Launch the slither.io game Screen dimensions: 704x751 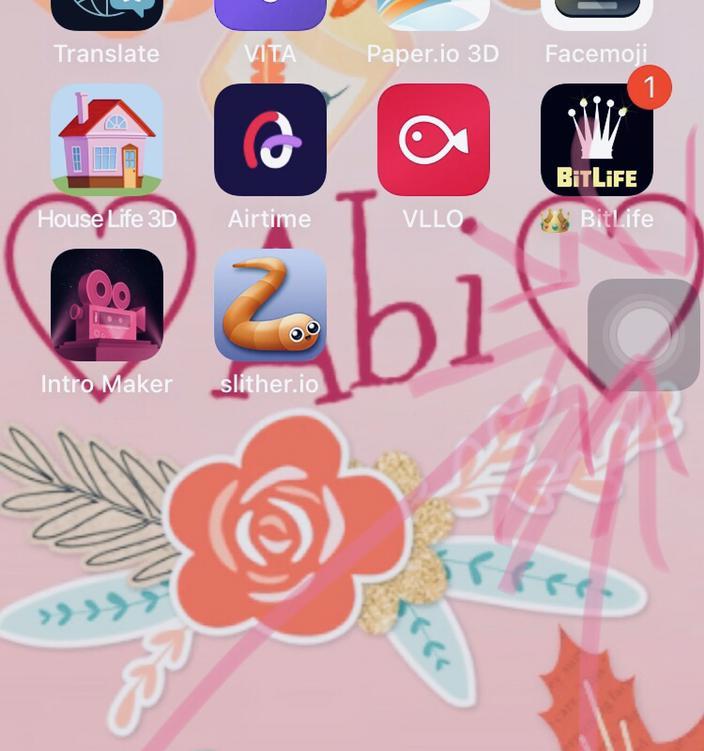pyautogui.click(x=270, y=304)
